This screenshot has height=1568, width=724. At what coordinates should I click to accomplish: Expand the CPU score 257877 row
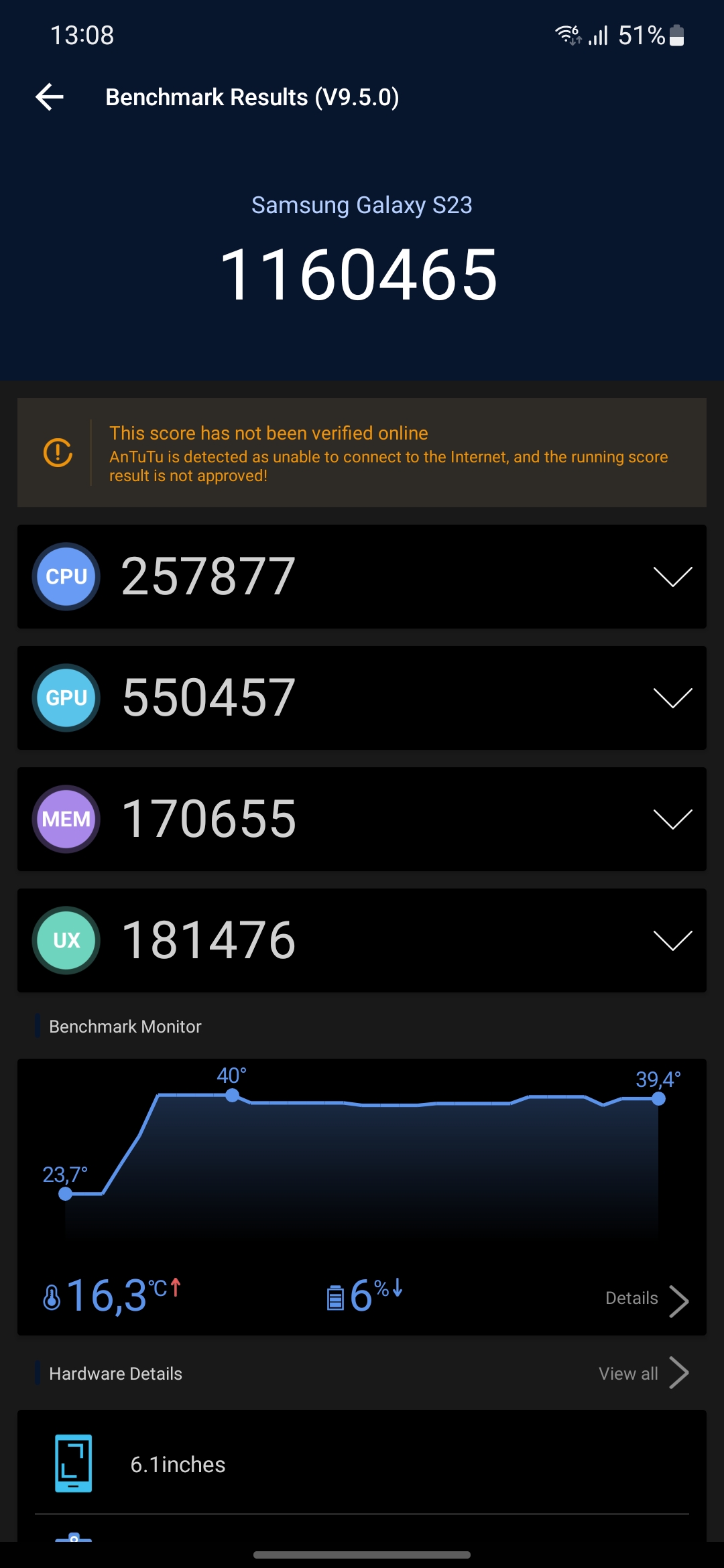pyautogui.click(x=672, y=577)
